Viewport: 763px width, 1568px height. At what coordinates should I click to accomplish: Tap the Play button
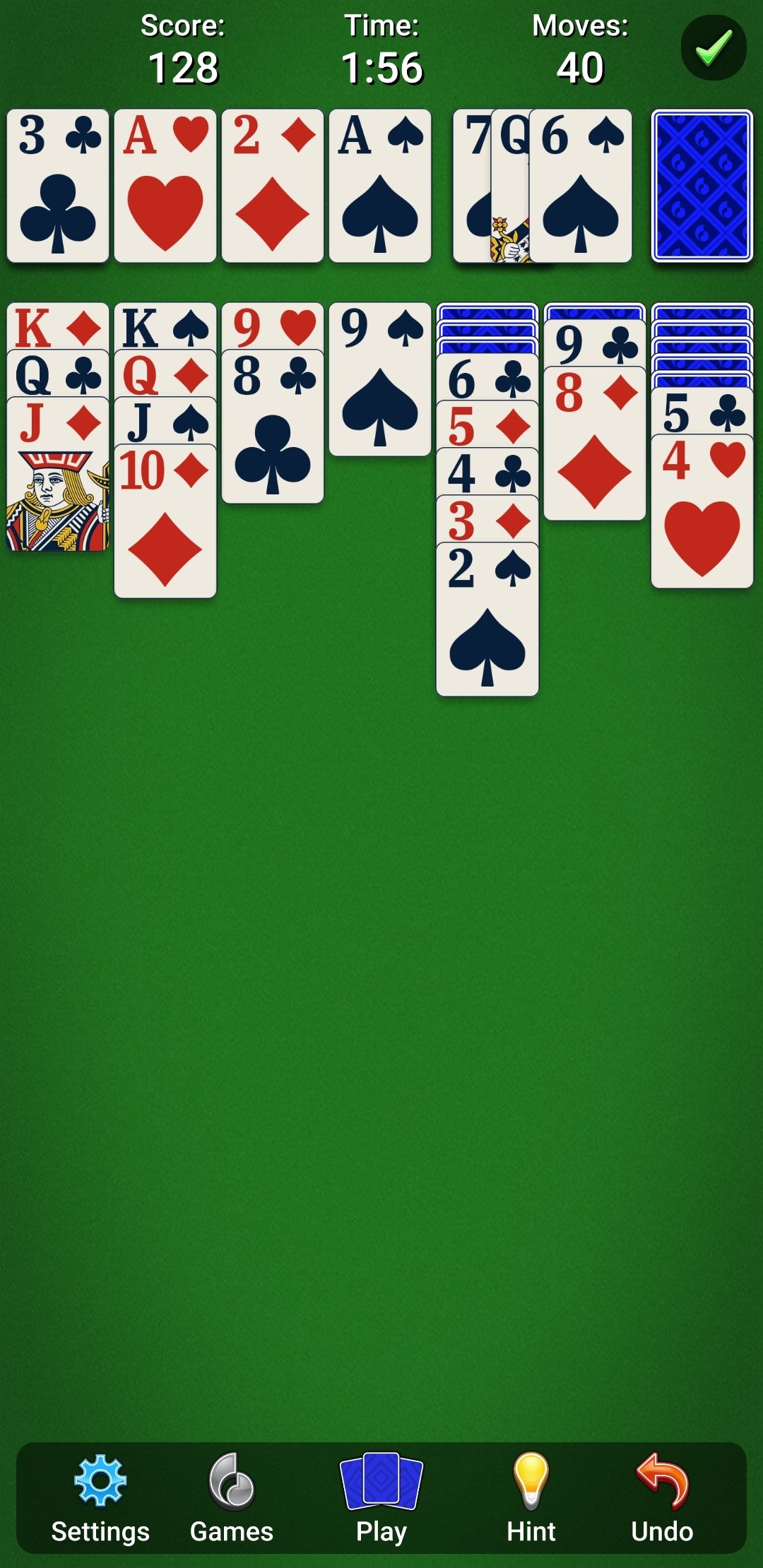(x=381, y=1499)
